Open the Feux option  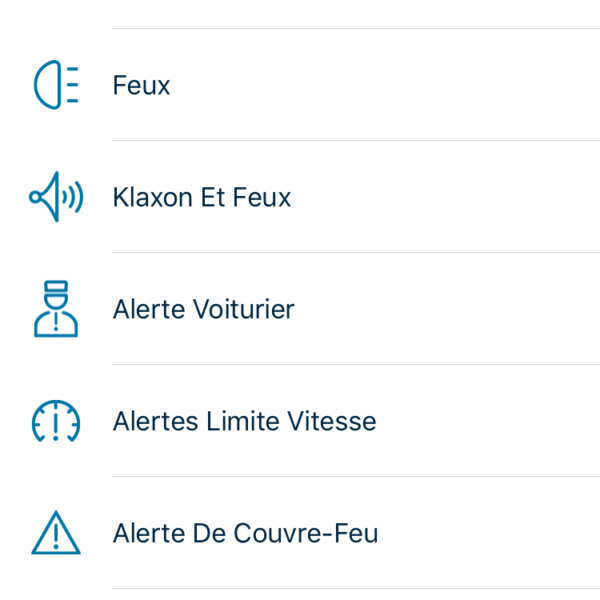(x=141, y=86)
